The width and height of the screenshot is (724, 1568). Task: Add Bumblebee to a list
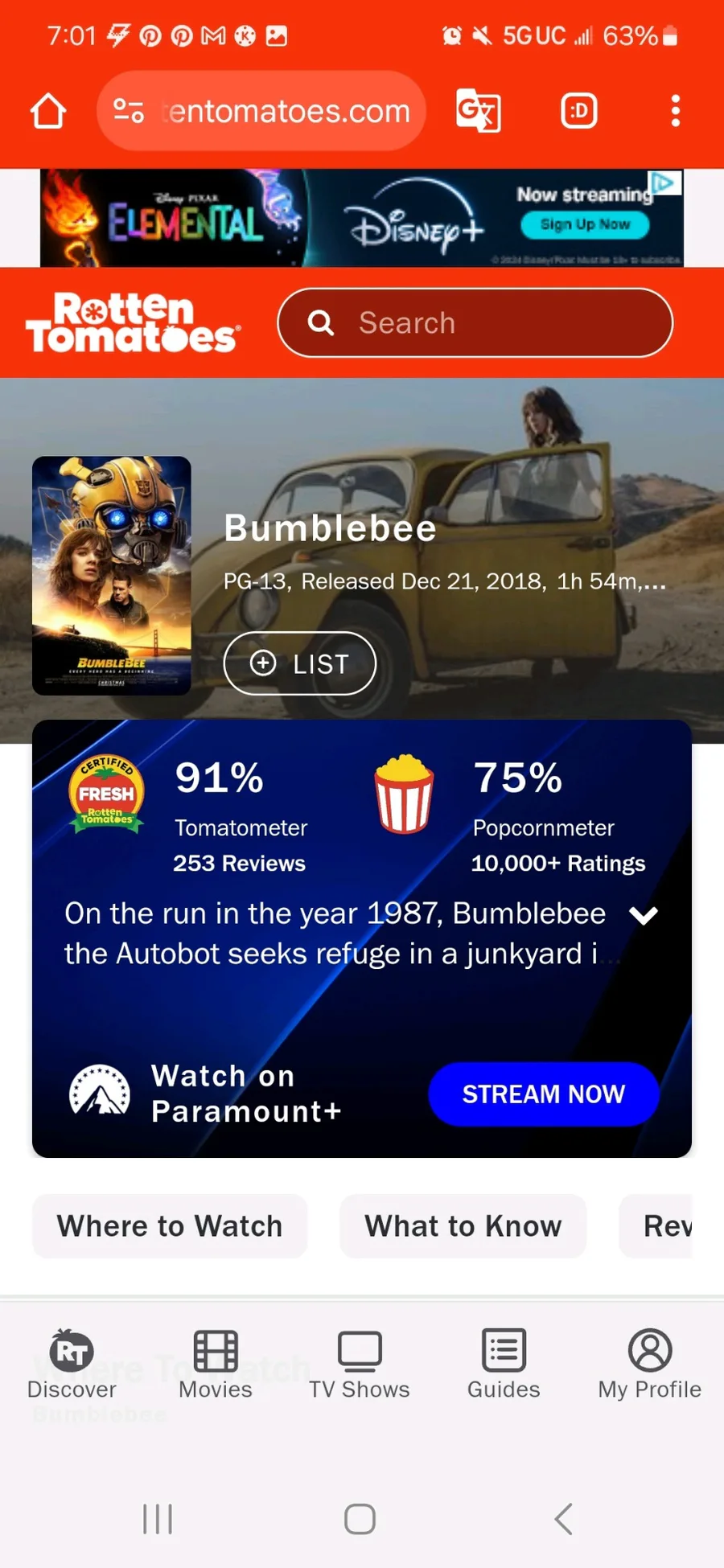(x=299, y=663)
